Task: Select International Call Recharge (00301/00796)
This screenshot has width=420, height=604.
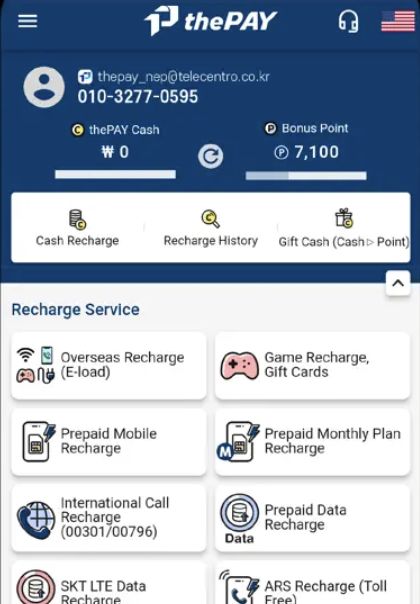Action: coord(109,518)
